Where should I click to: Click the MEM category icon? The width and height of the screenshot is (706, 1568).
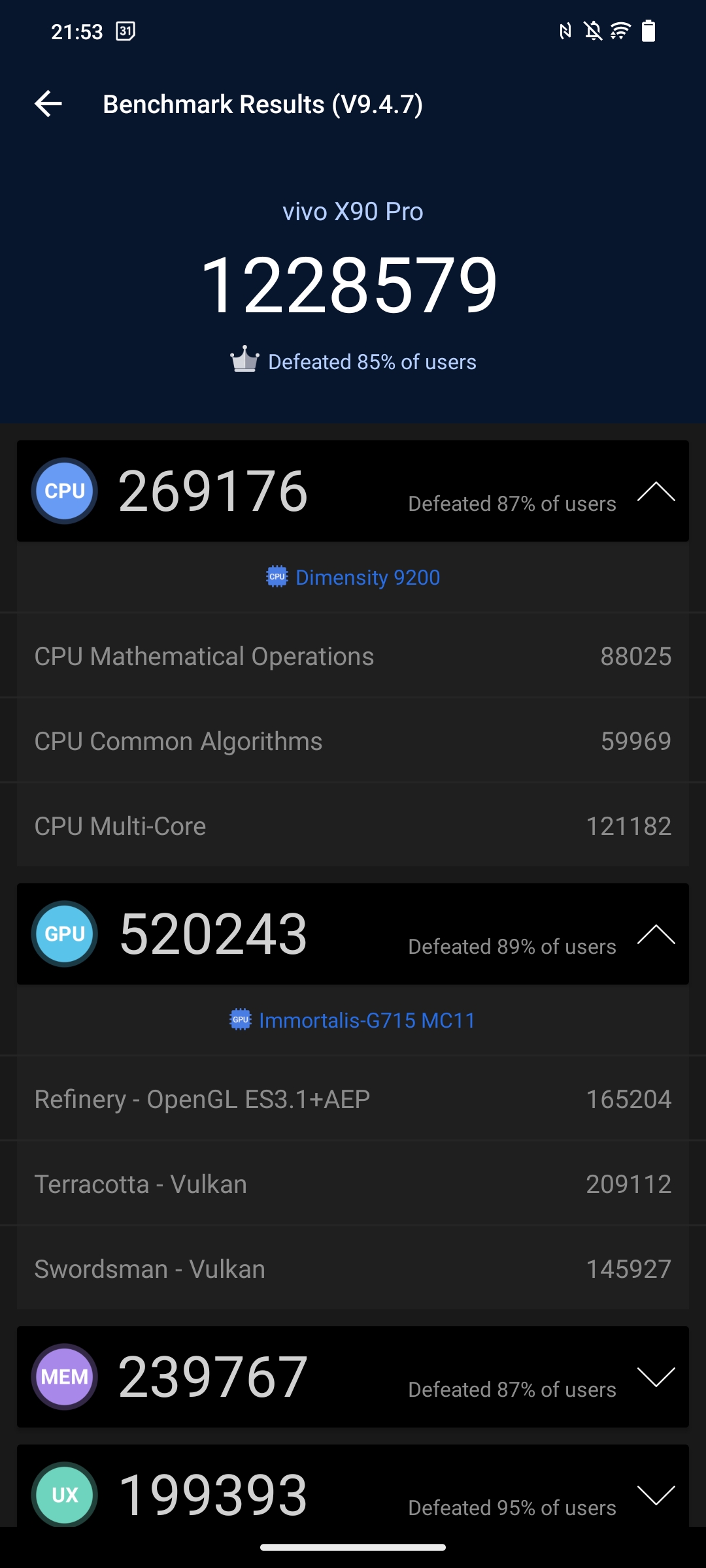tap(63, 1376)
